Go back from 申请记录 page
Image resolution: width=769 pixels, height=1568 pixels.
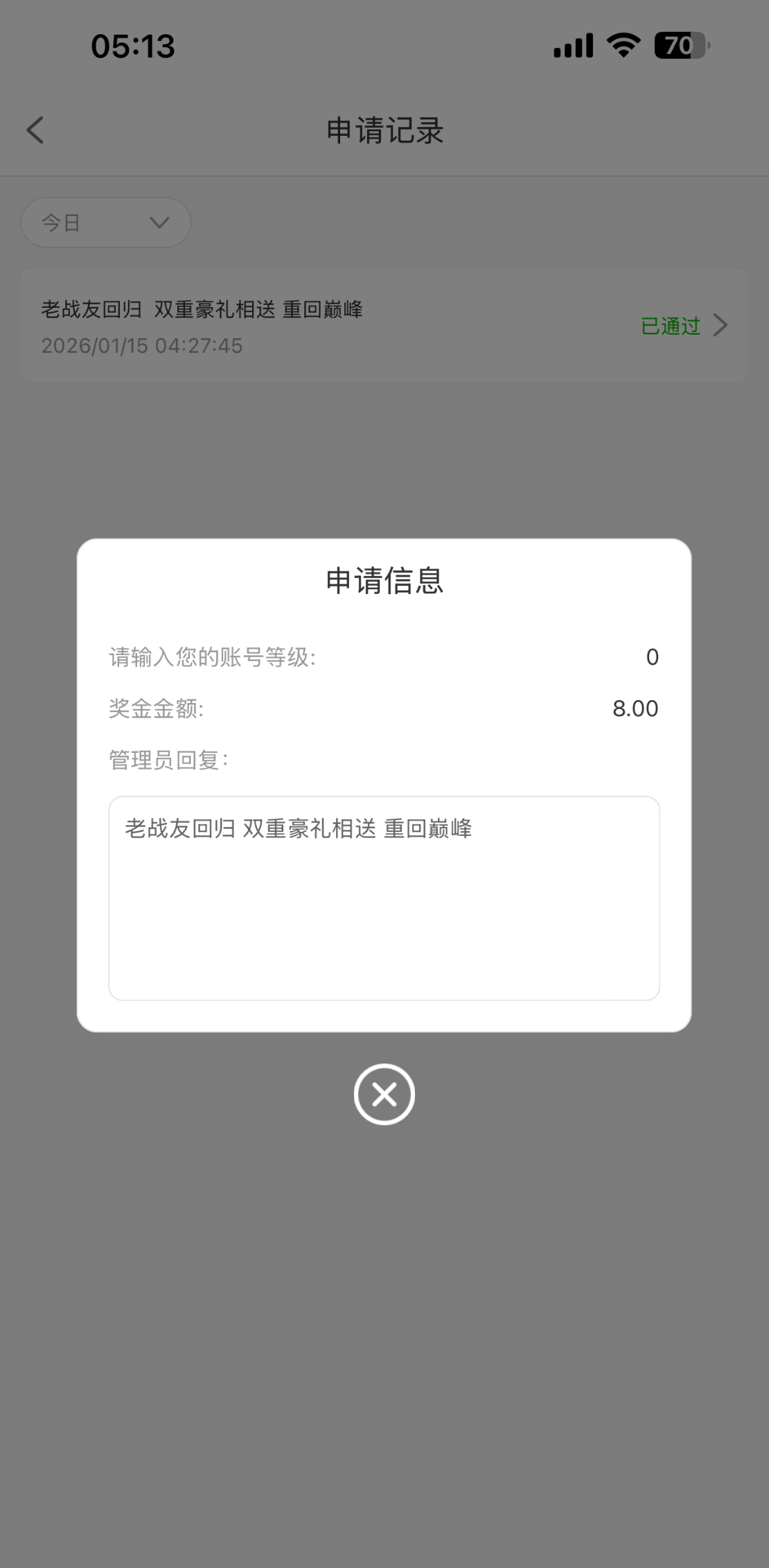click(x=35, y=130)
